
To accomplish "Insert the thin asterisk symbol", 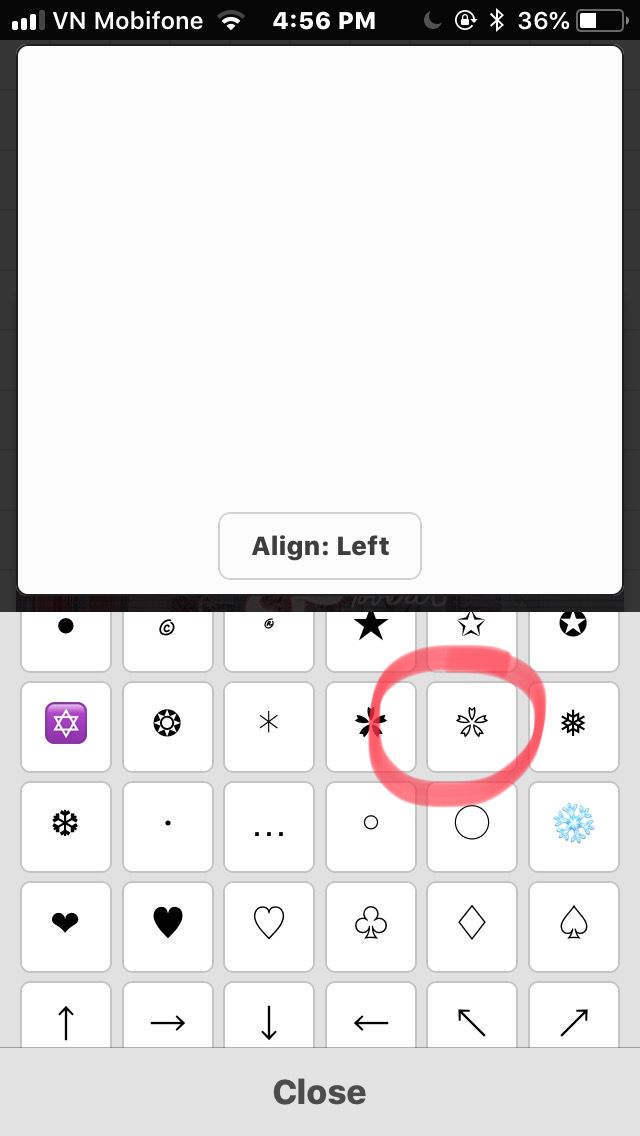I will 269,725.
